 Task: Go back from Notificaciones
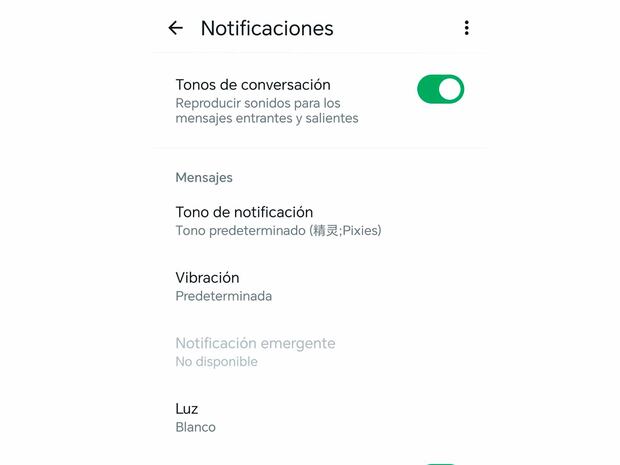(x=176, y=28)
